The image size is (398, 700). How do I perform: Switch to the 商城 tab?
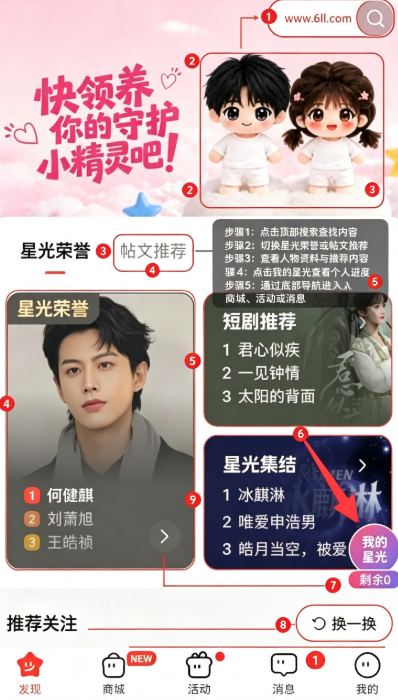pyautogui.click(x=114, y=673)
